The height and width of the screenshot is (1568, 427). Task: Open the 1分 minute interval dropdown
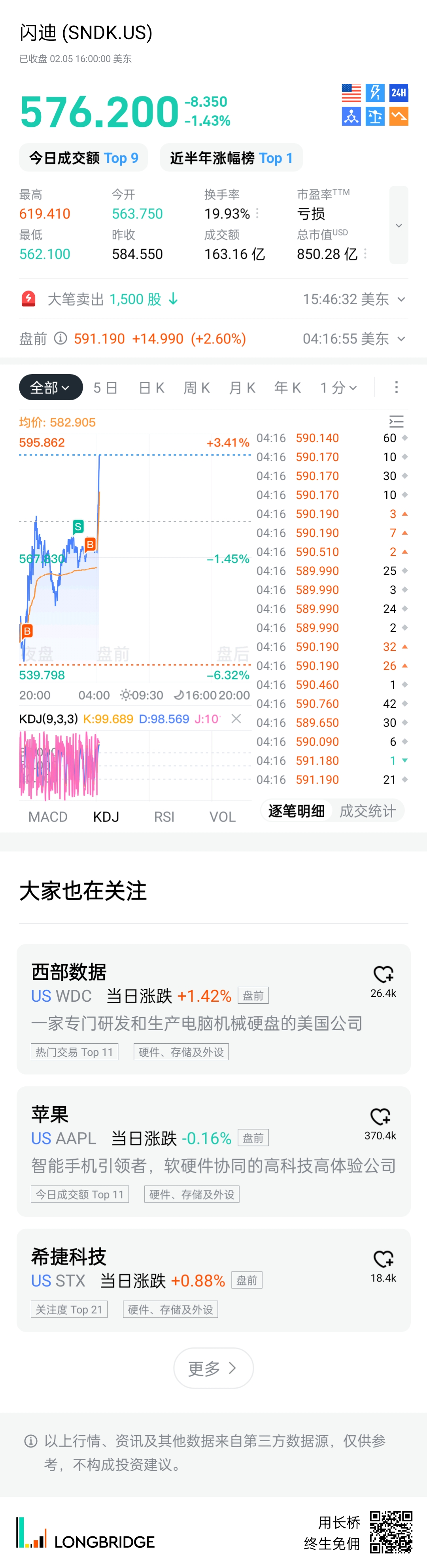[x=339, y=388]
